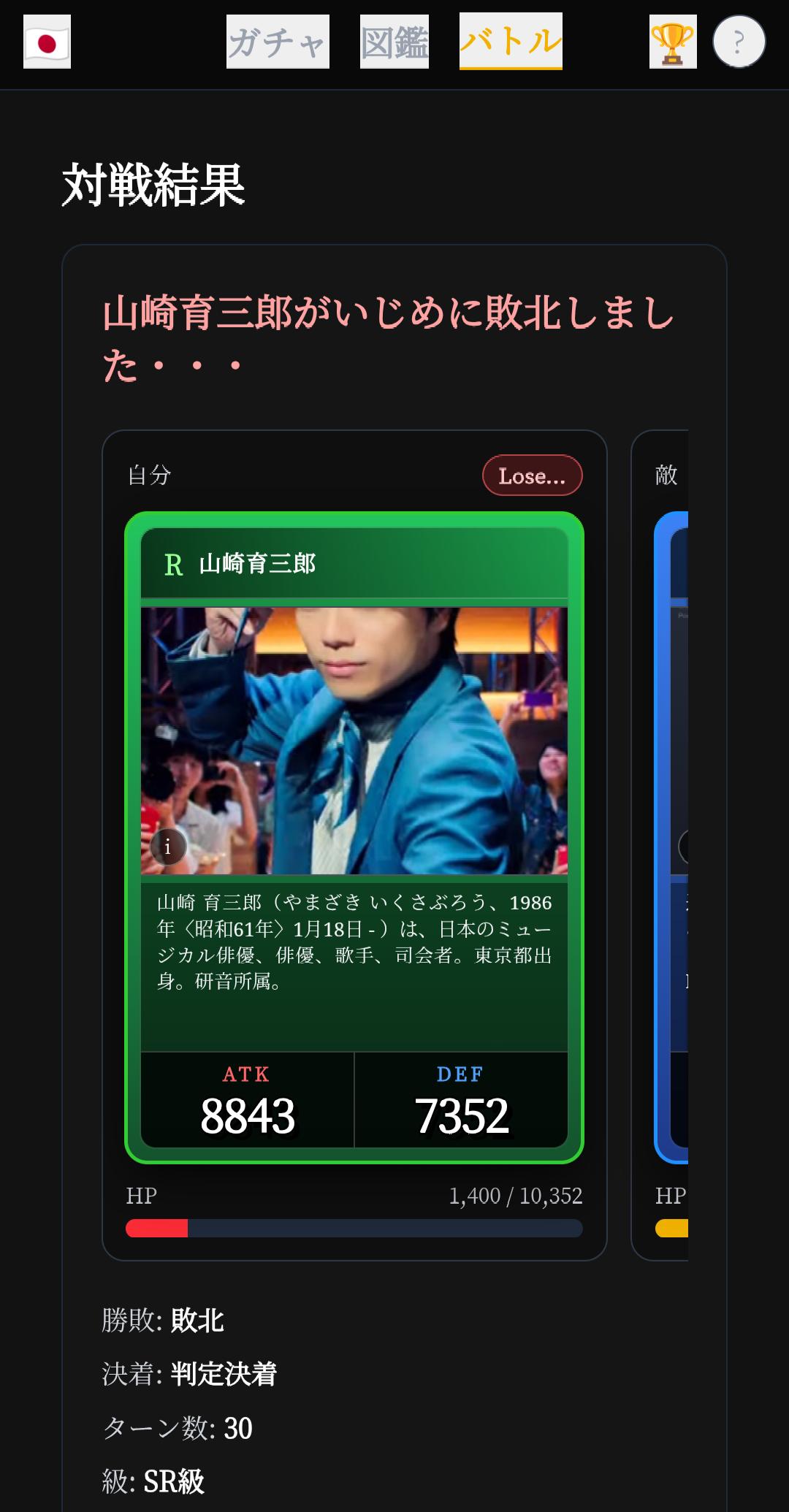Select the バトル tab
Image resolution: width=789 pixels, height=1512 pixels.
click(x=511, y=41)
